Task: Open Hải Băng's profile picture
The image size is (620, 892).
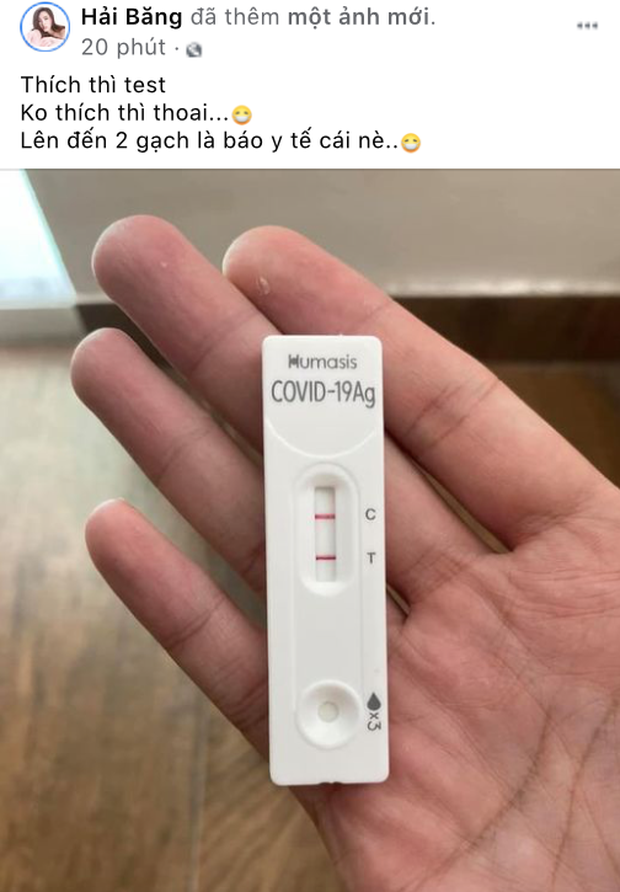Action: pos(47,28)
